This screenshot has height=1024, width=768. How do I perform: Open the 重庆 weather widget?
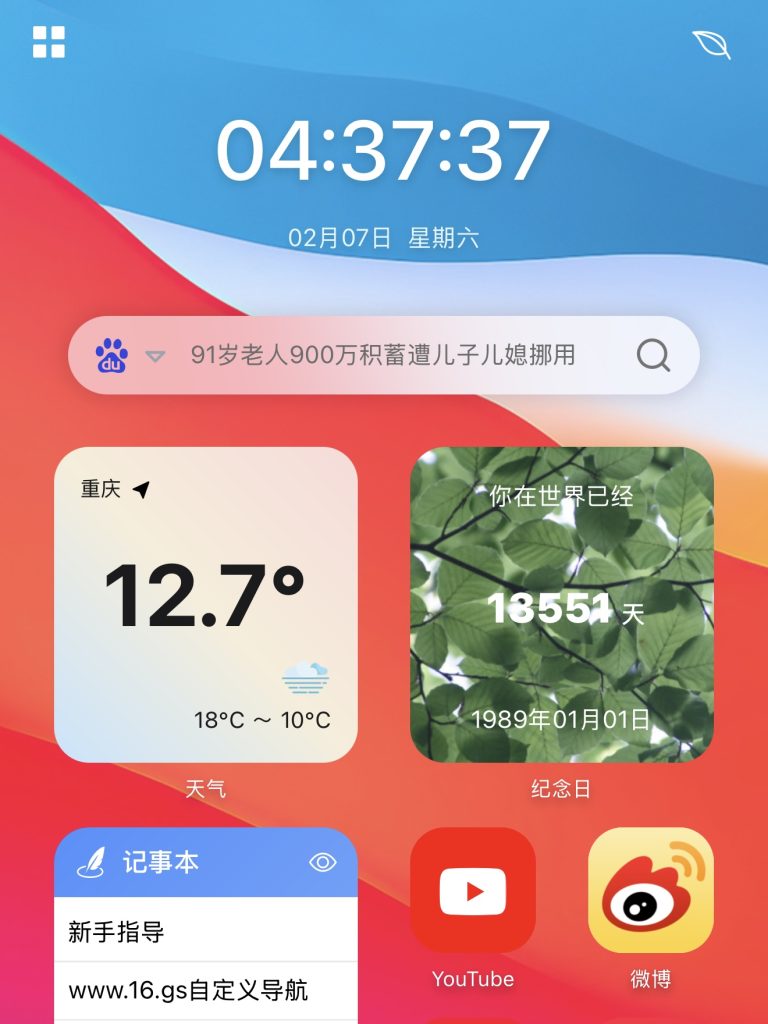(206, 604)
